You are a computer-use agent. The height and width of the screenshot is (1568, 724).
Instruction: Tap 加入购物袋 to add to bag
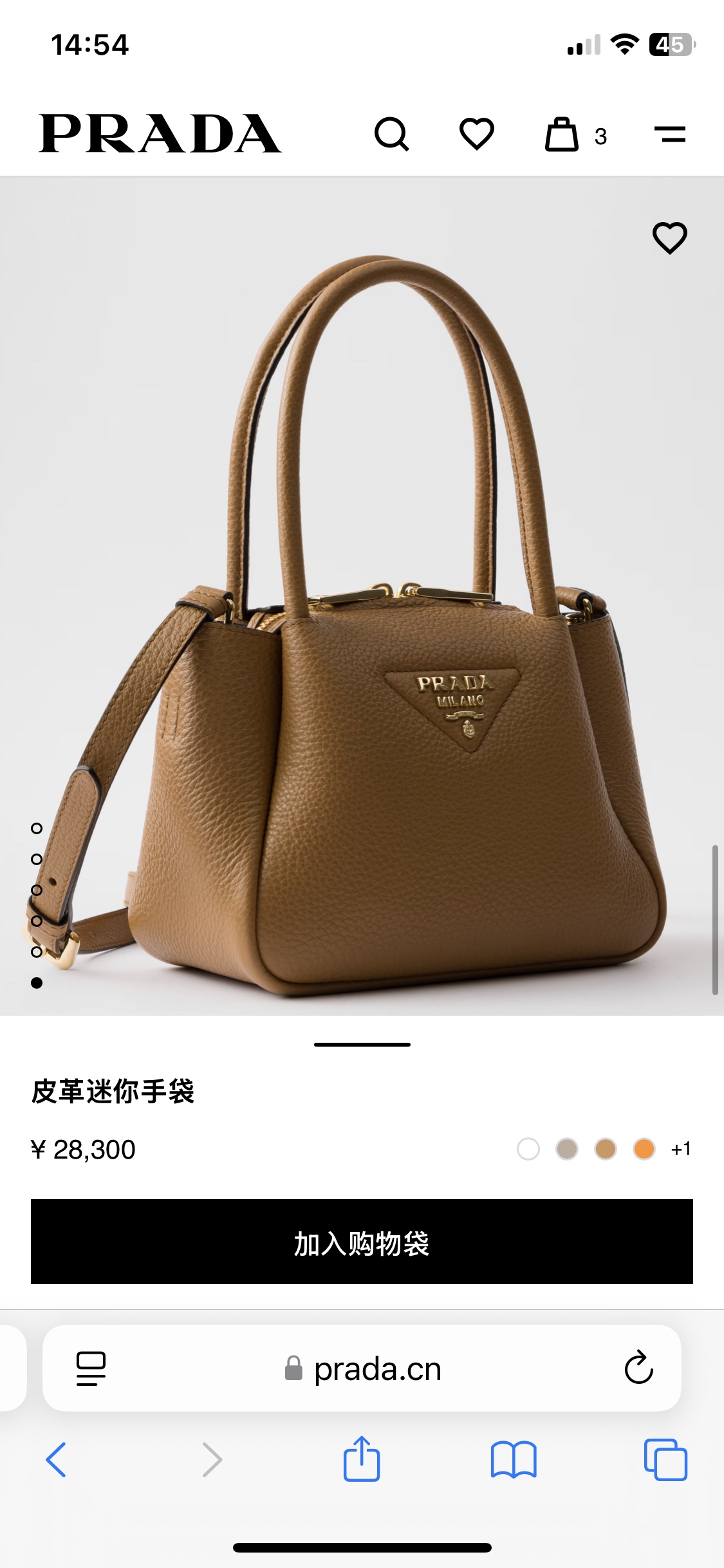362,1242
